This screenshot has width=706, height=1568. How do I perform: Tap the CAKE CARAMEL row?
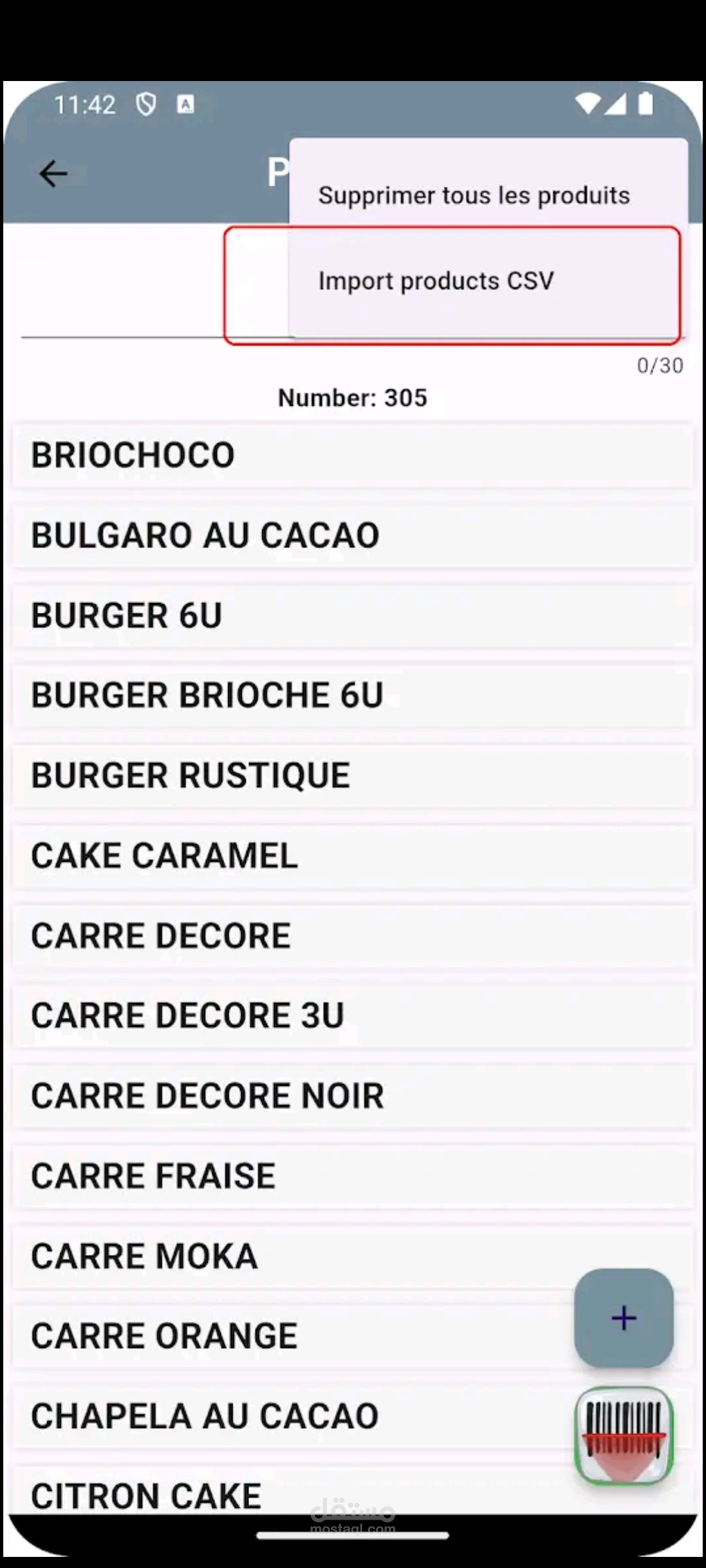[353, 856]
